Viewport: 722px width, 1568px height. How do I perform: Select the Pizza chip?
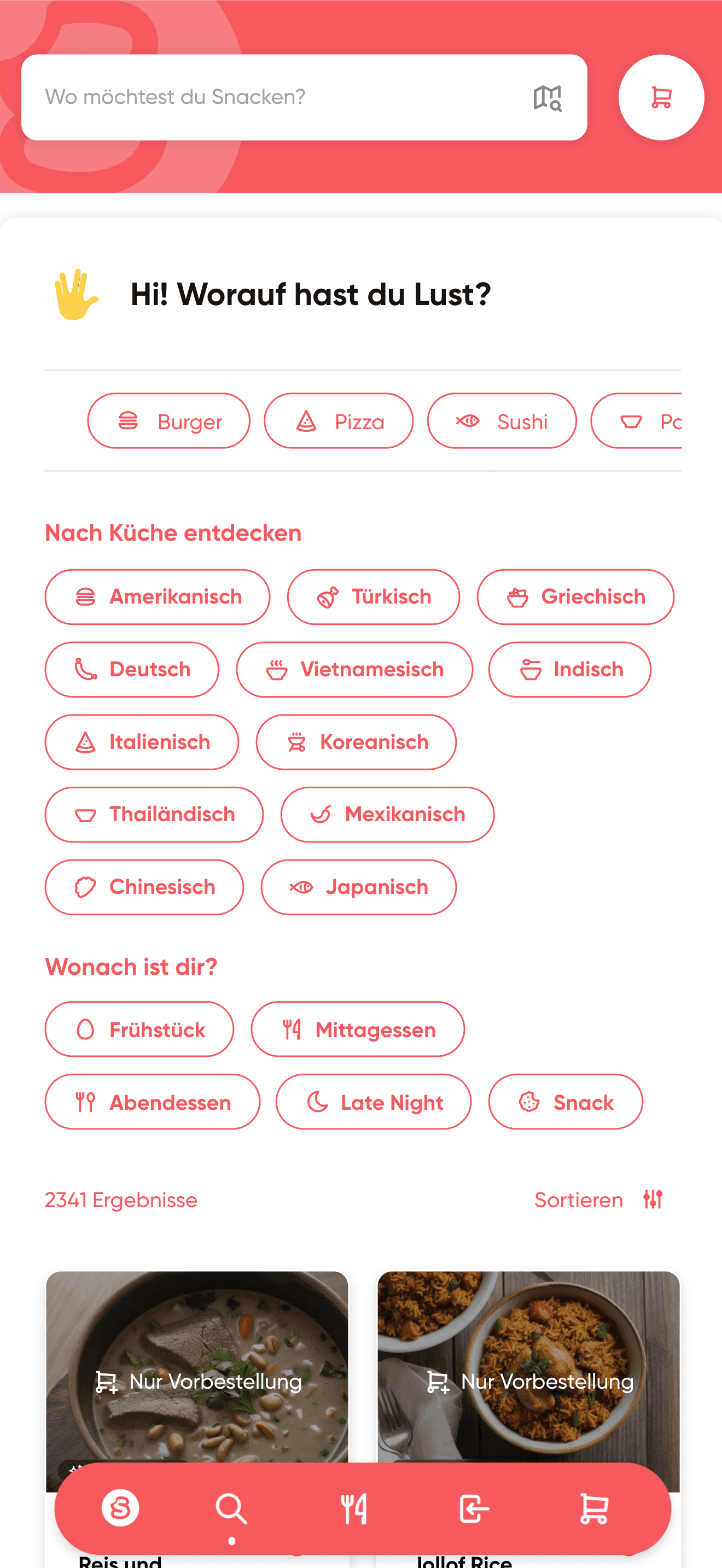(x=339, y=420)
